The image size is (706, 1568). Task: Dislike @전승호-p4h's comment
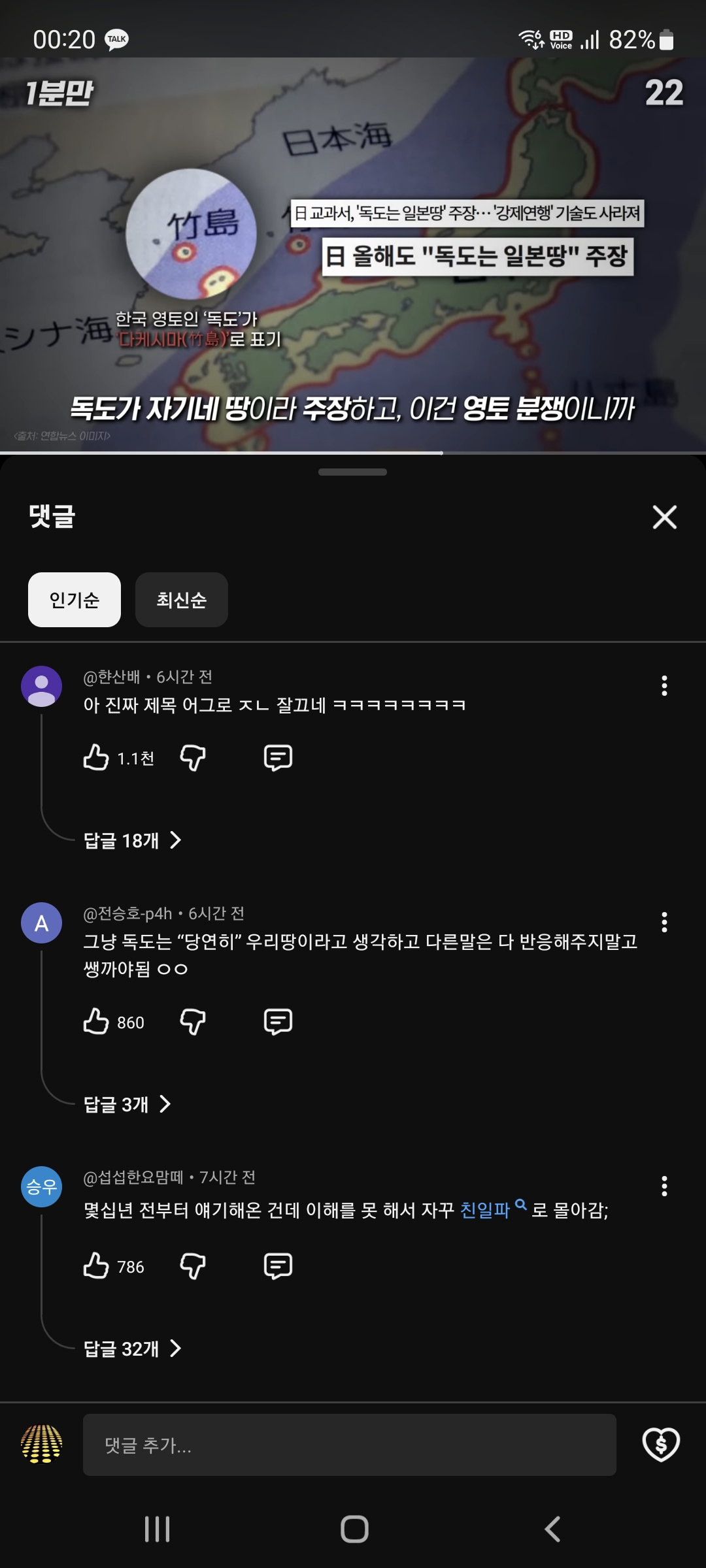[193, 1022]
